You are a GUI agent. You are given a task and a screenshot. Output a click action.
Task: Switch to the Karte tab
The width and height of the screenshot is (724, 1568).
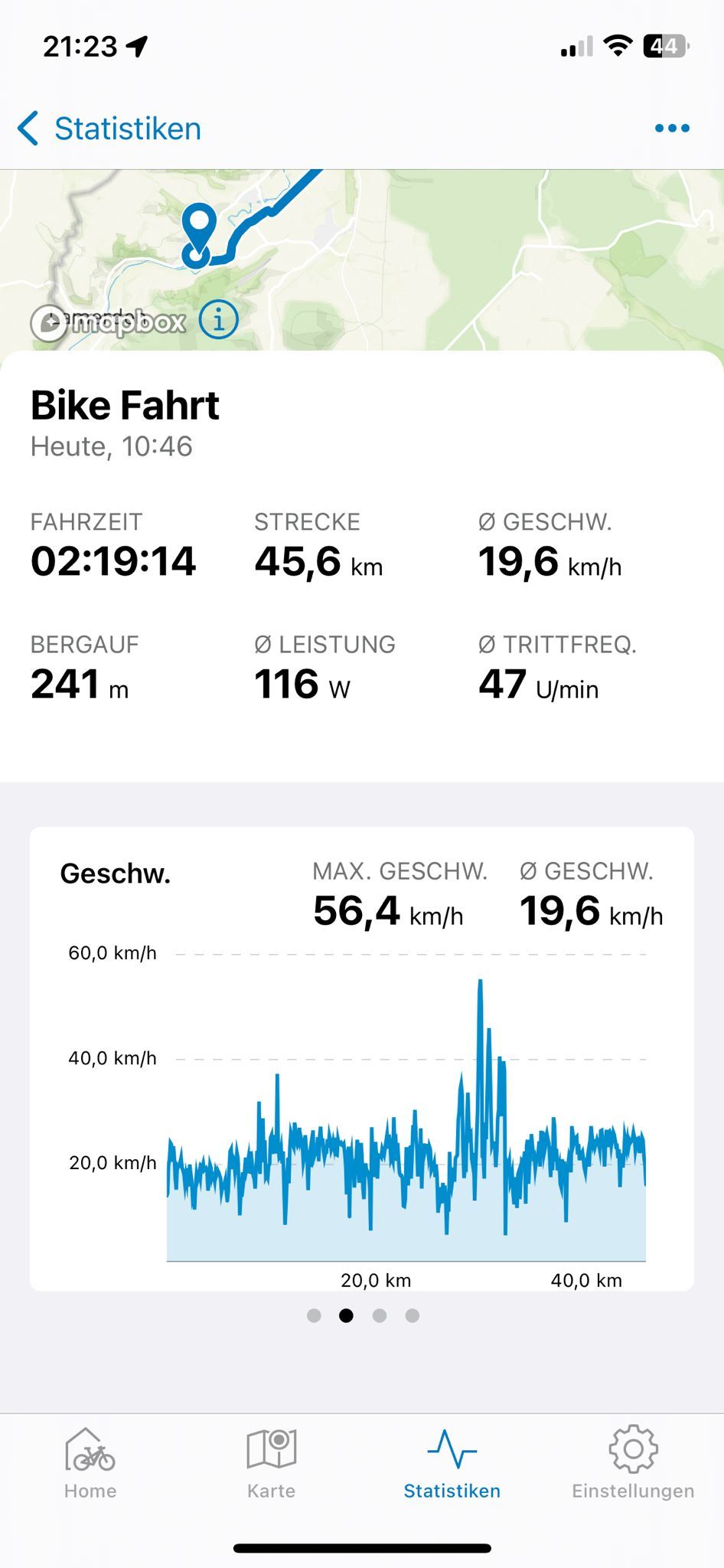point(271,1463)
